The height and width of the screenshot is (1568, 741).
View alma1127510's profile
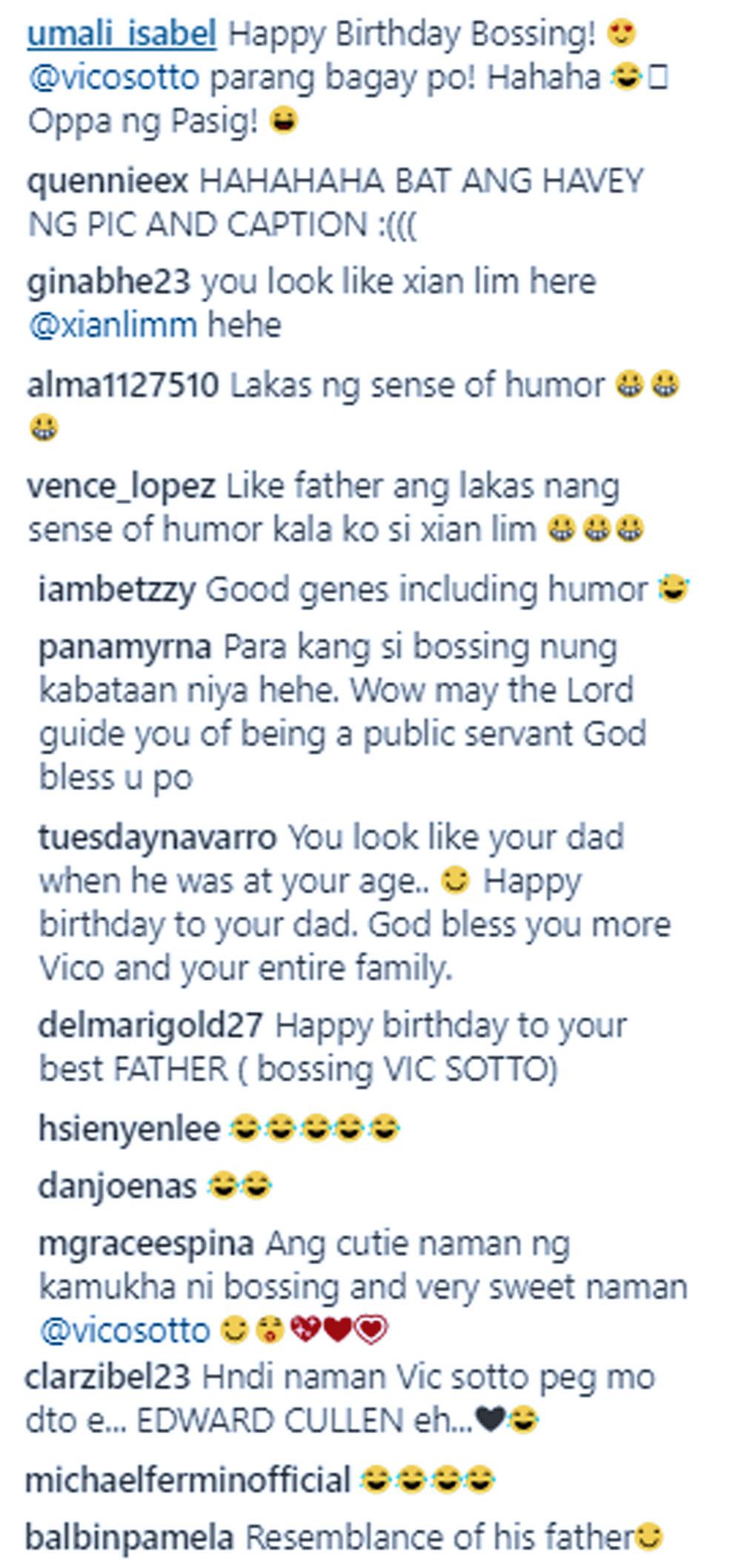(123, 386)
